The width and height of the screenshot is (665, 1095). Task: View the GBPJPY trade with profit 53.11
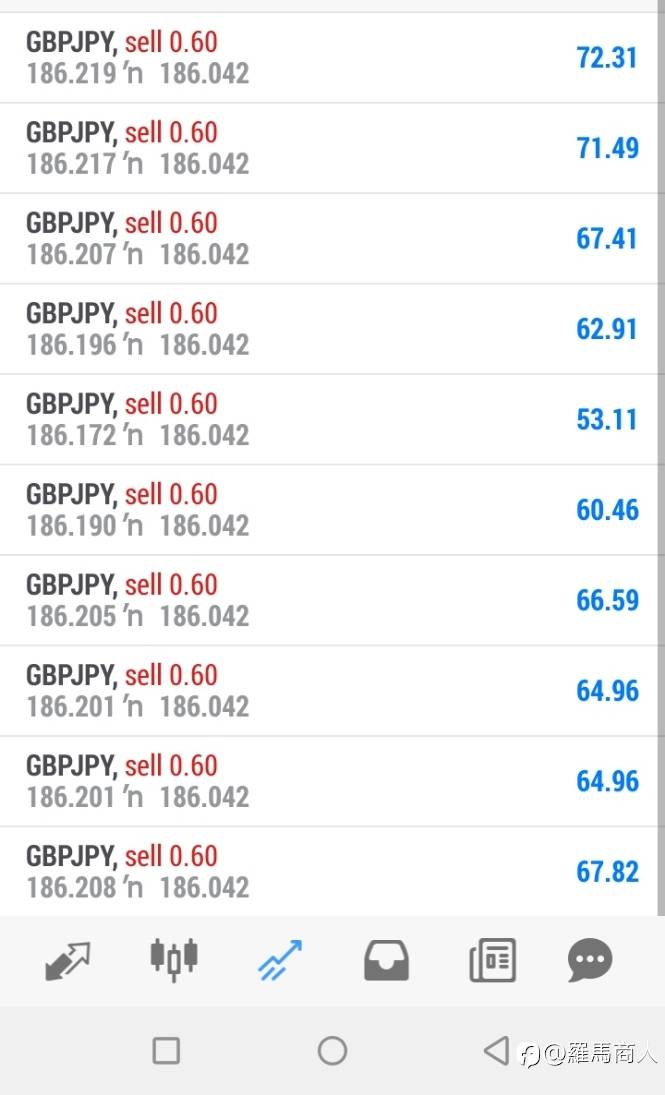point(328,420)
